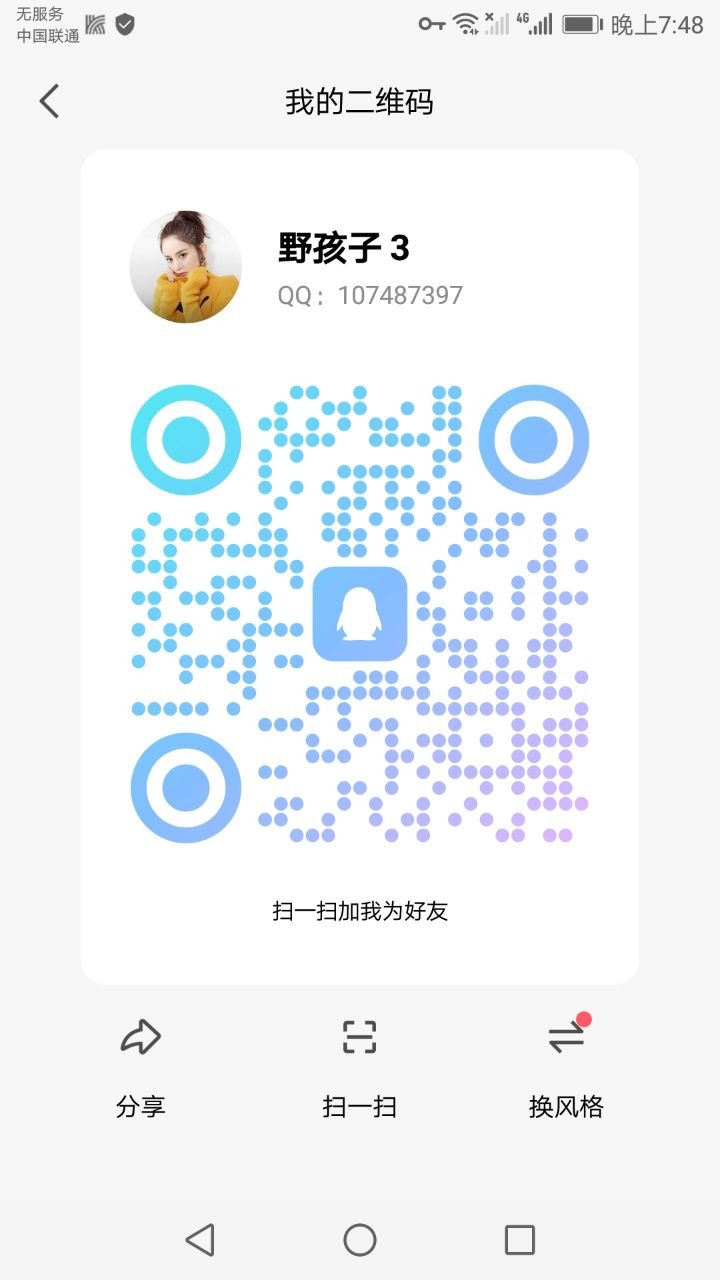Tap the system home button
The image size is (720, 1280).
[360, 1240]
